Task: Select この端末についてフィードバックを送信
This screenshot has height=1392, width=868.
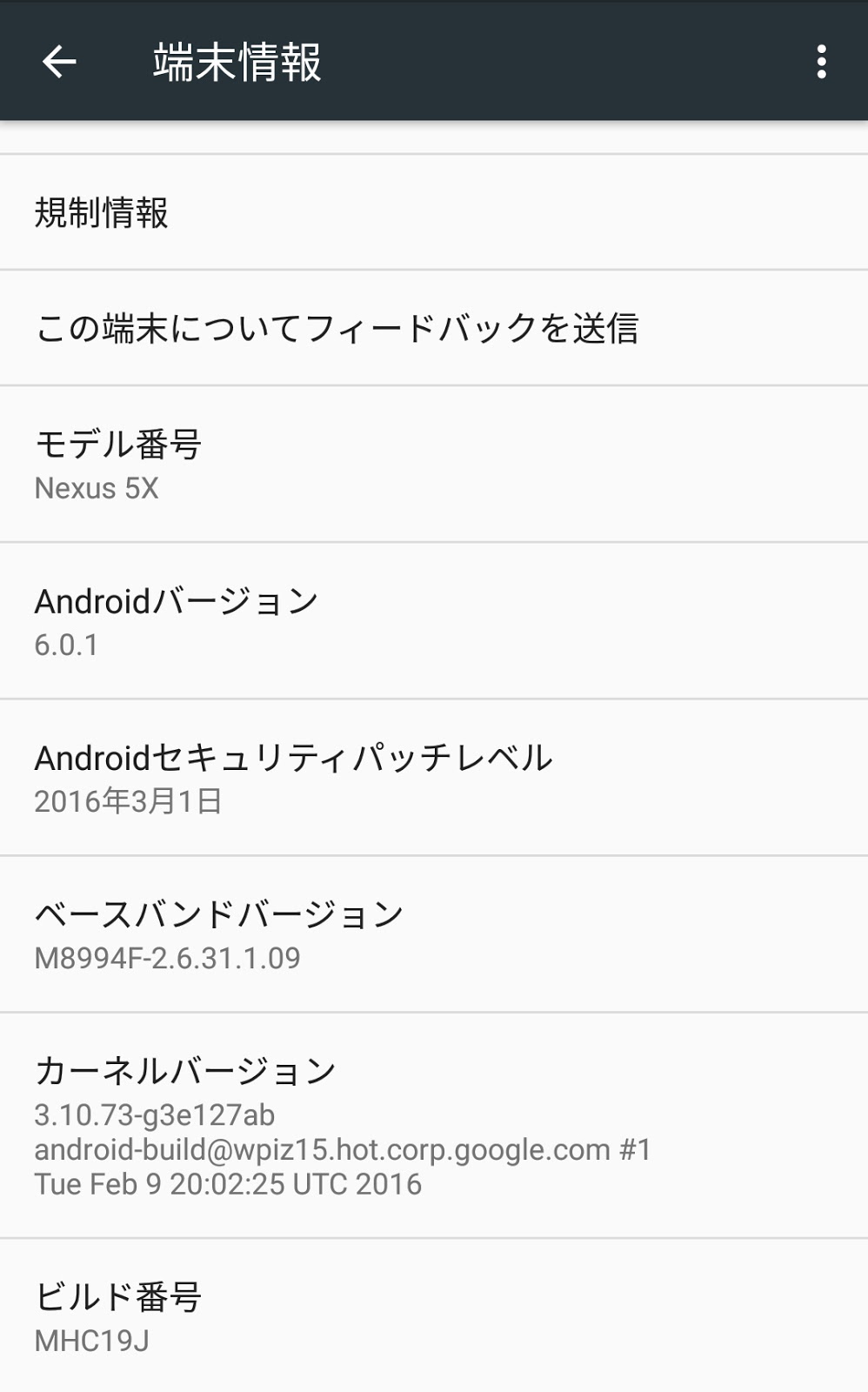Action: click(434, 328)
